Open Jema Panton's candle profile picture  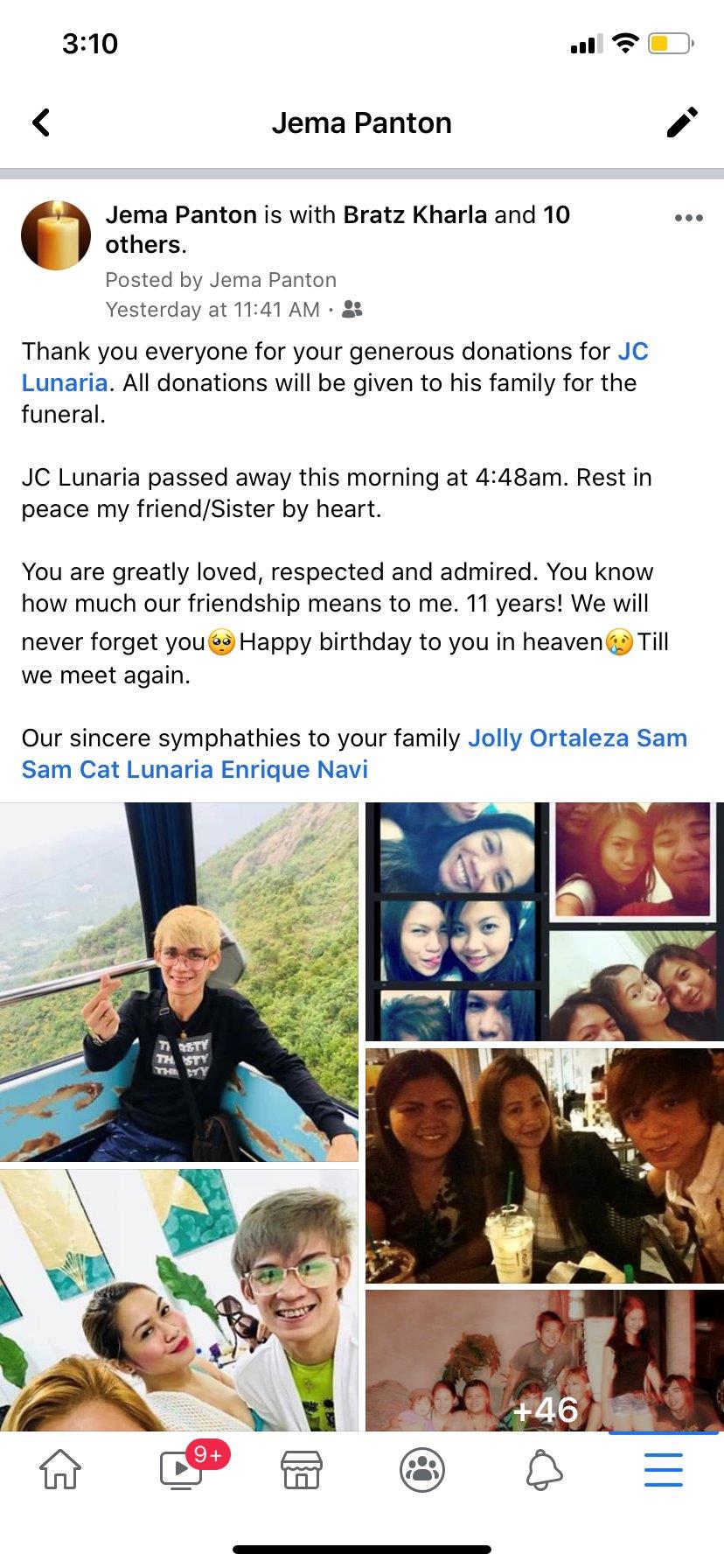coord(56,234)
